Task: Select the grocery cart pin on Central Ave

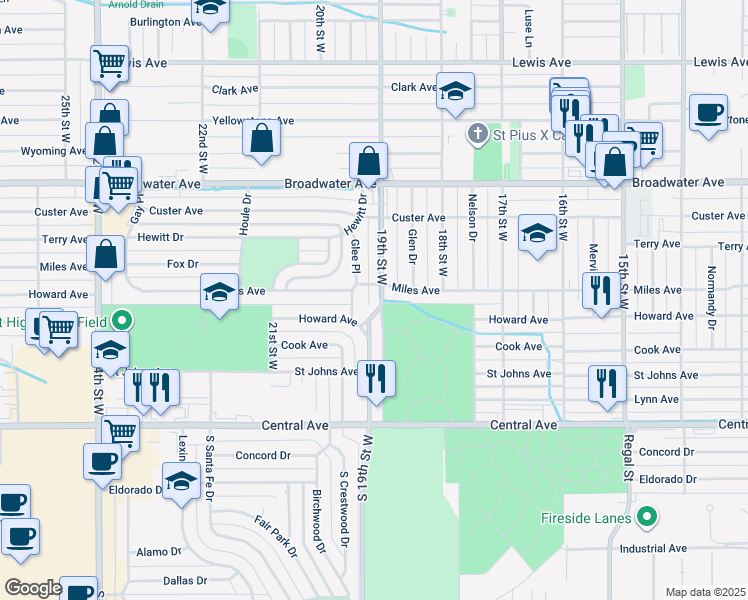Action: pyautogui.click(x=121, y=436)
